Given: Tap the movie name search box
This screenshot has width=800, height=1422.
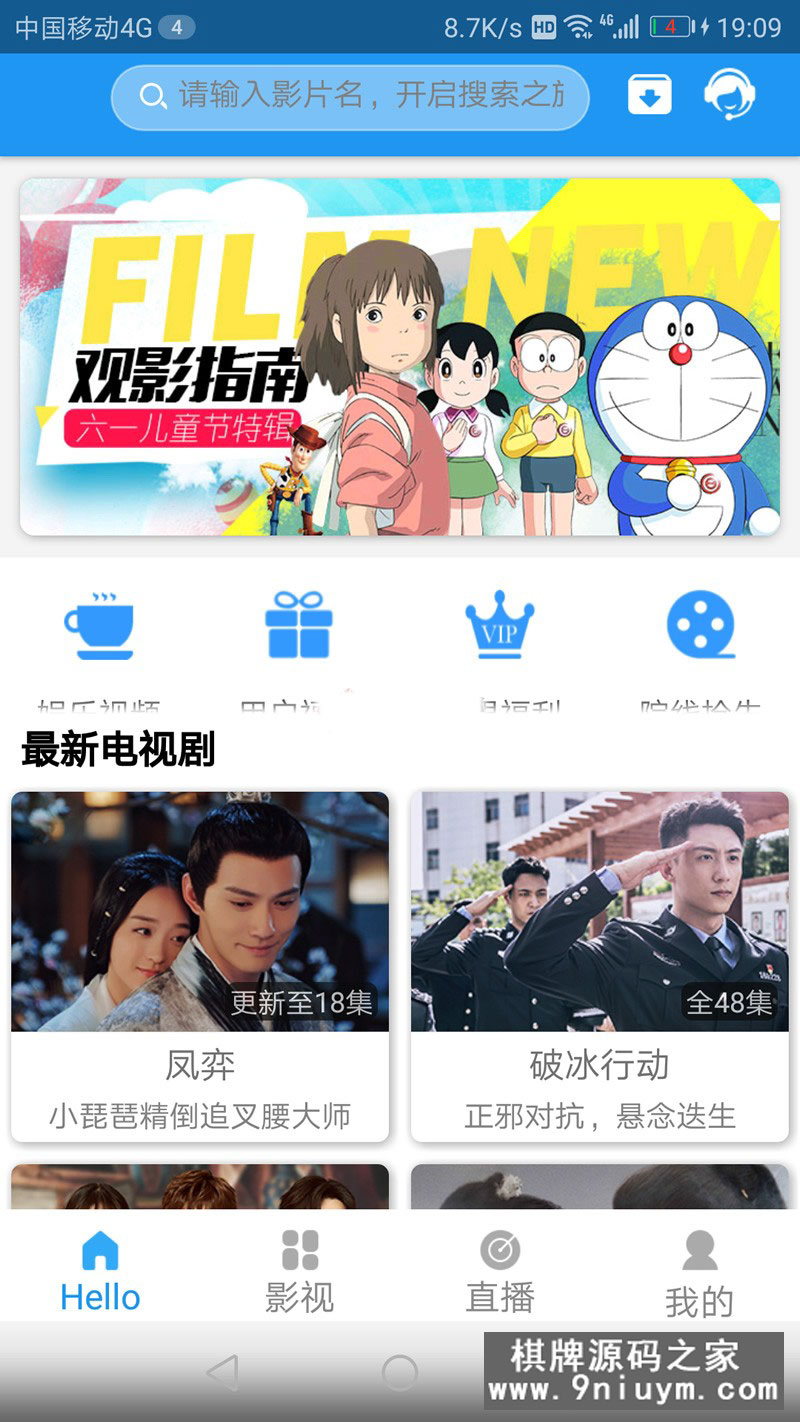Looking at the screenshot, I should [x=350, y=97].
